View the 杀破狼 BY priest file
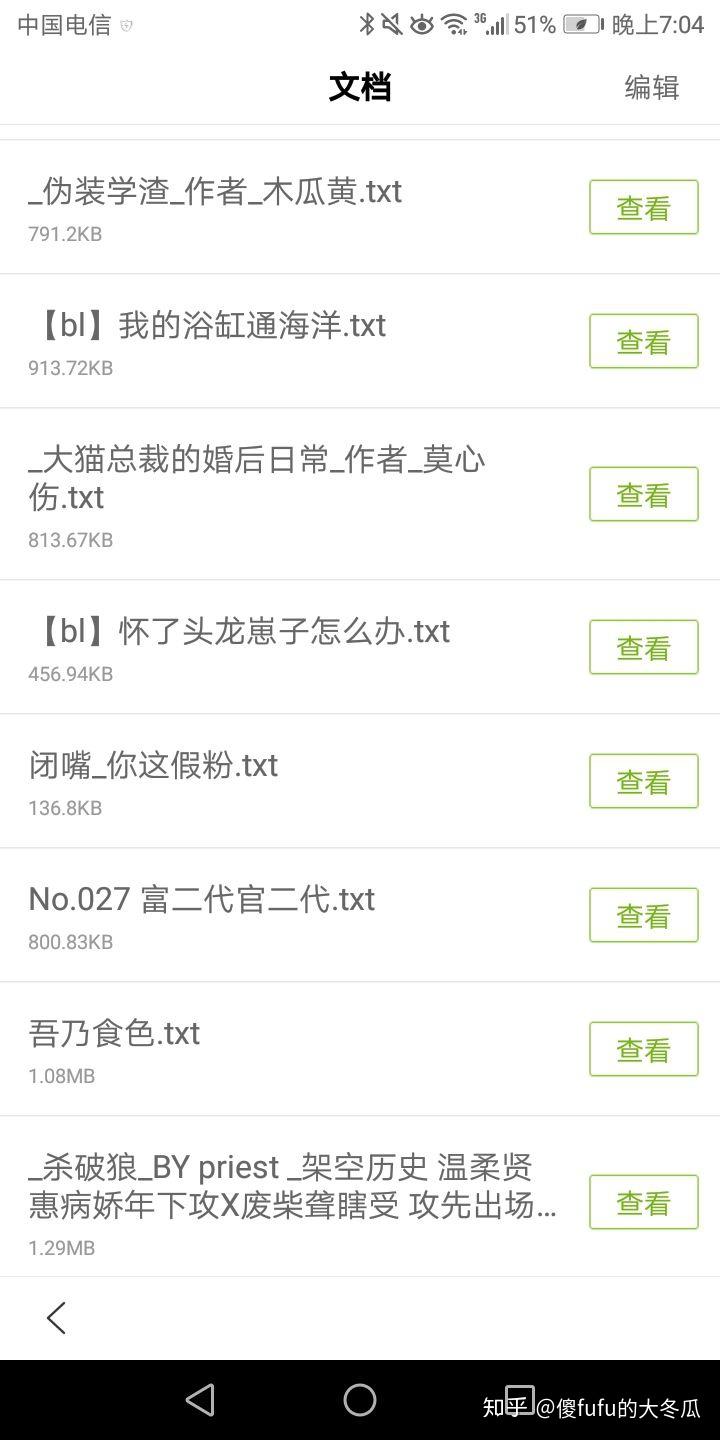The height and width of the screenshot is (1440, 720). click(x=643, y=1202)
